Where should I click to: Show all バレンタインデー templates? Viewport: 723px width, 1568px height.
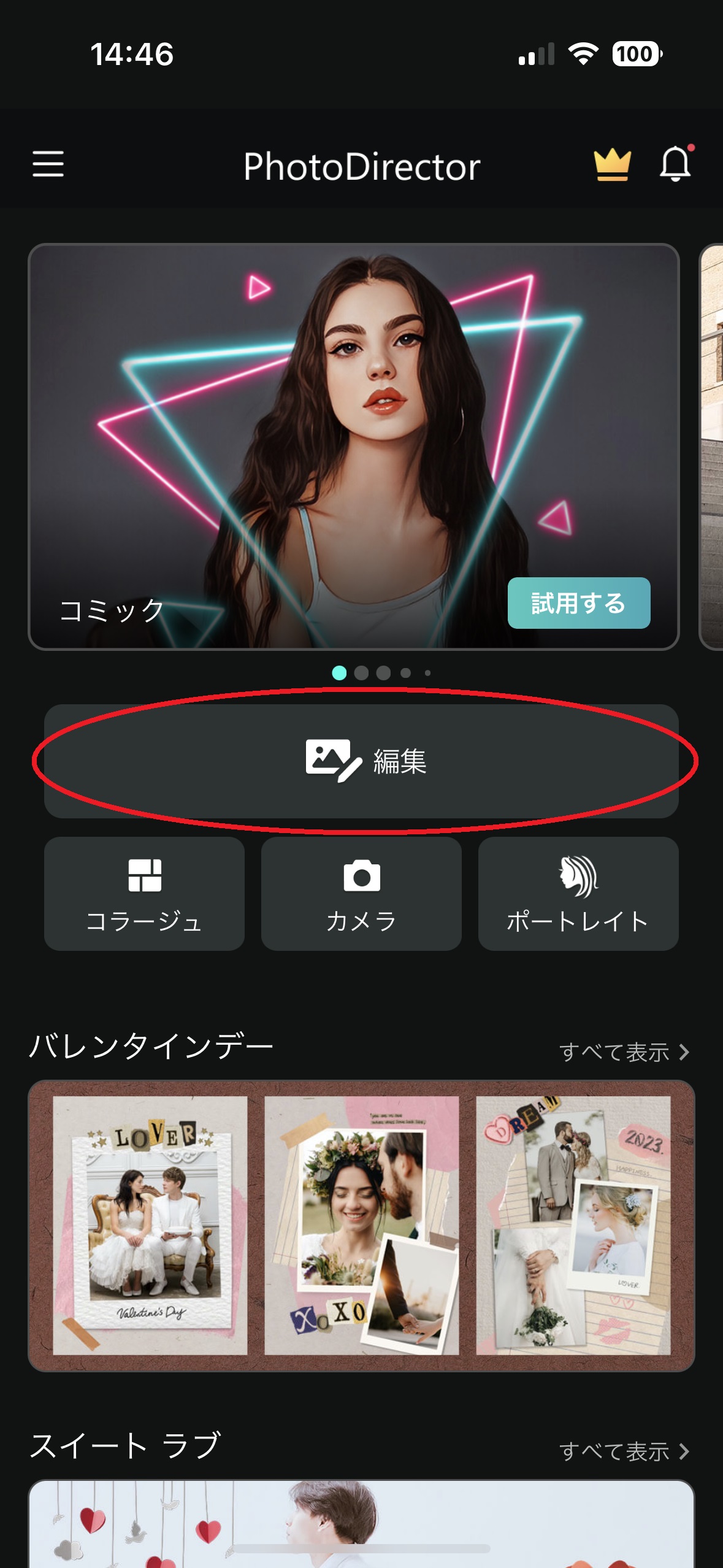[624, 1053]
